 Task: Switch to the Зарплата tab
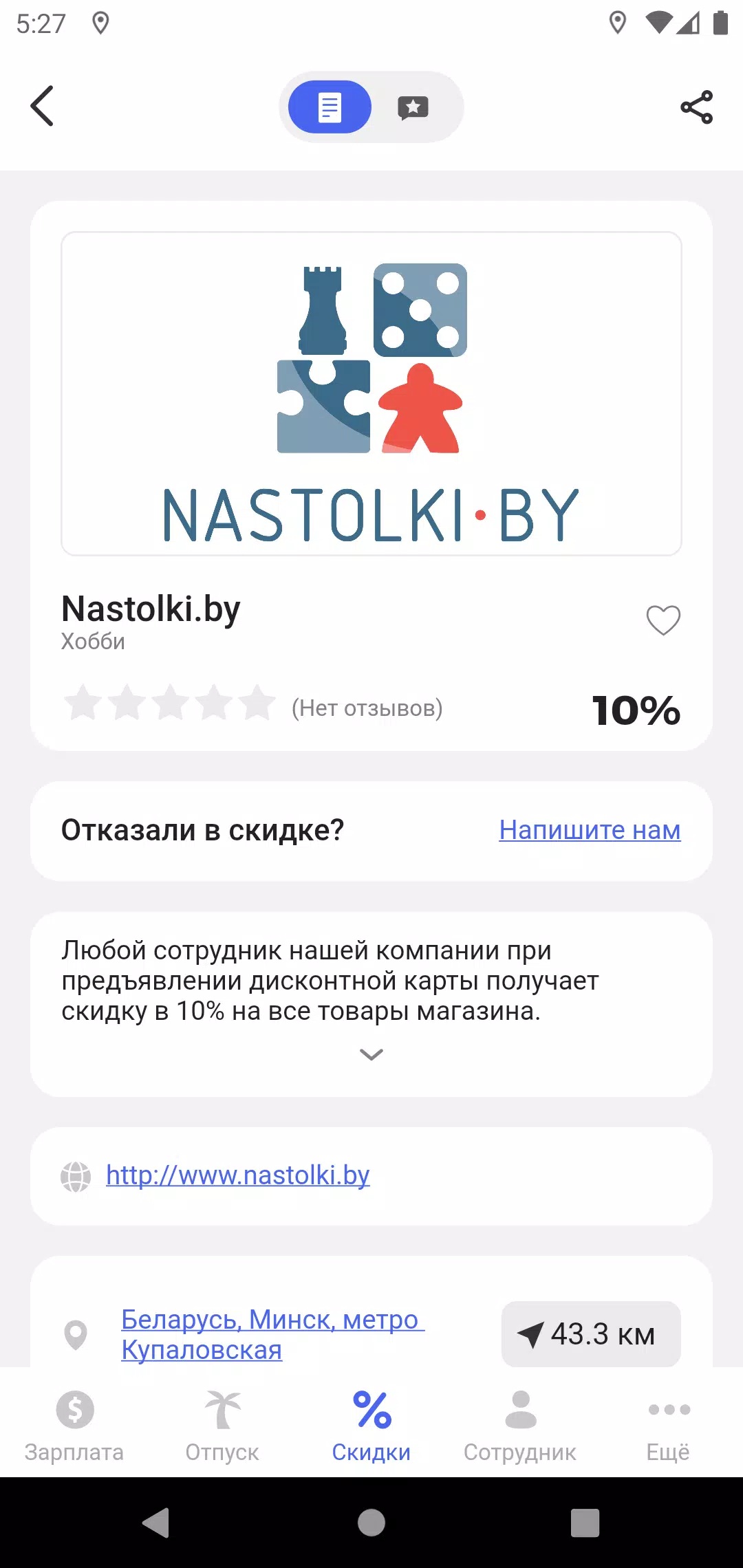tap(74, 1425)
